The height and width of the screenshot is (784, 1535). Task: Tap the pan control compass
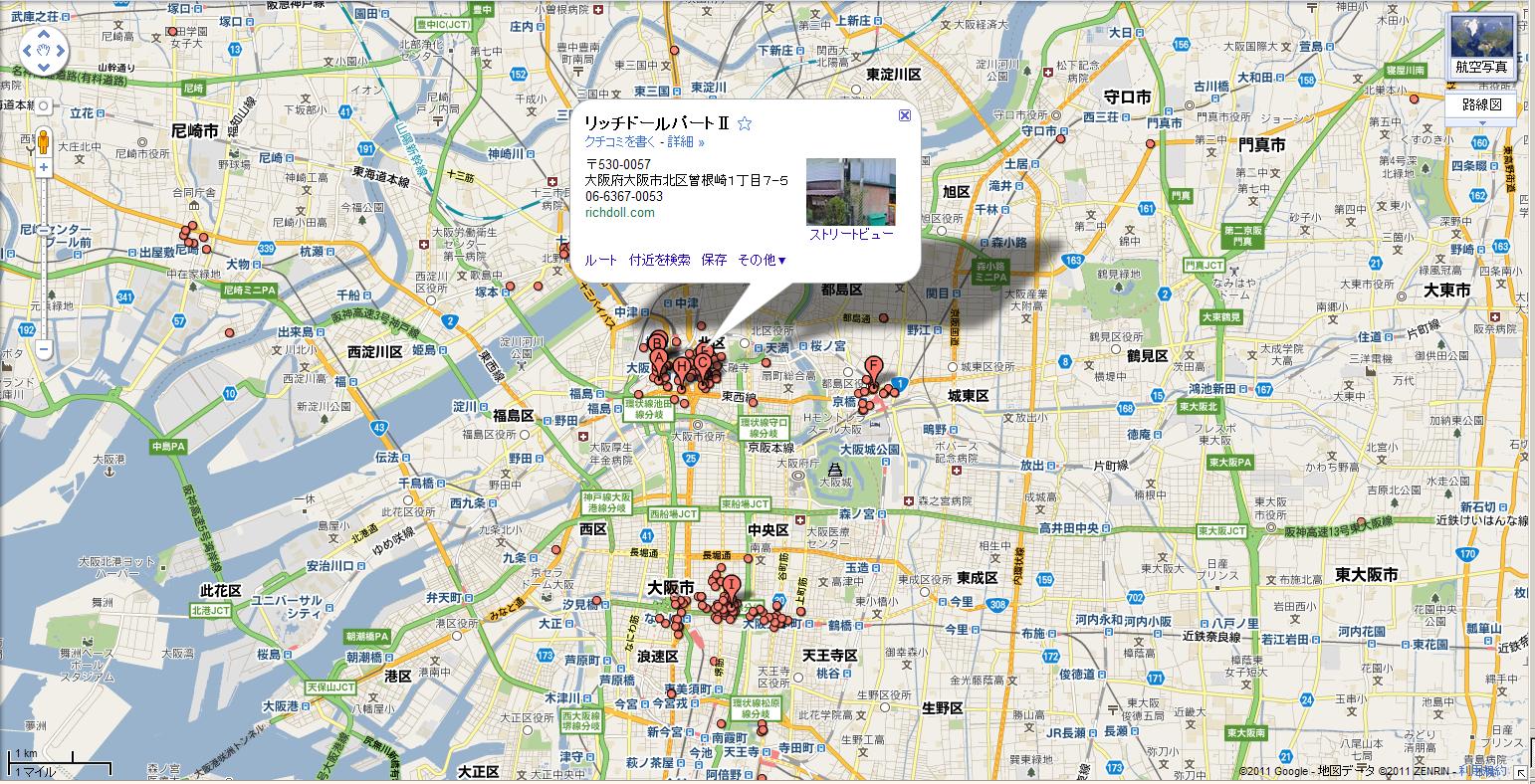[43, 48]
